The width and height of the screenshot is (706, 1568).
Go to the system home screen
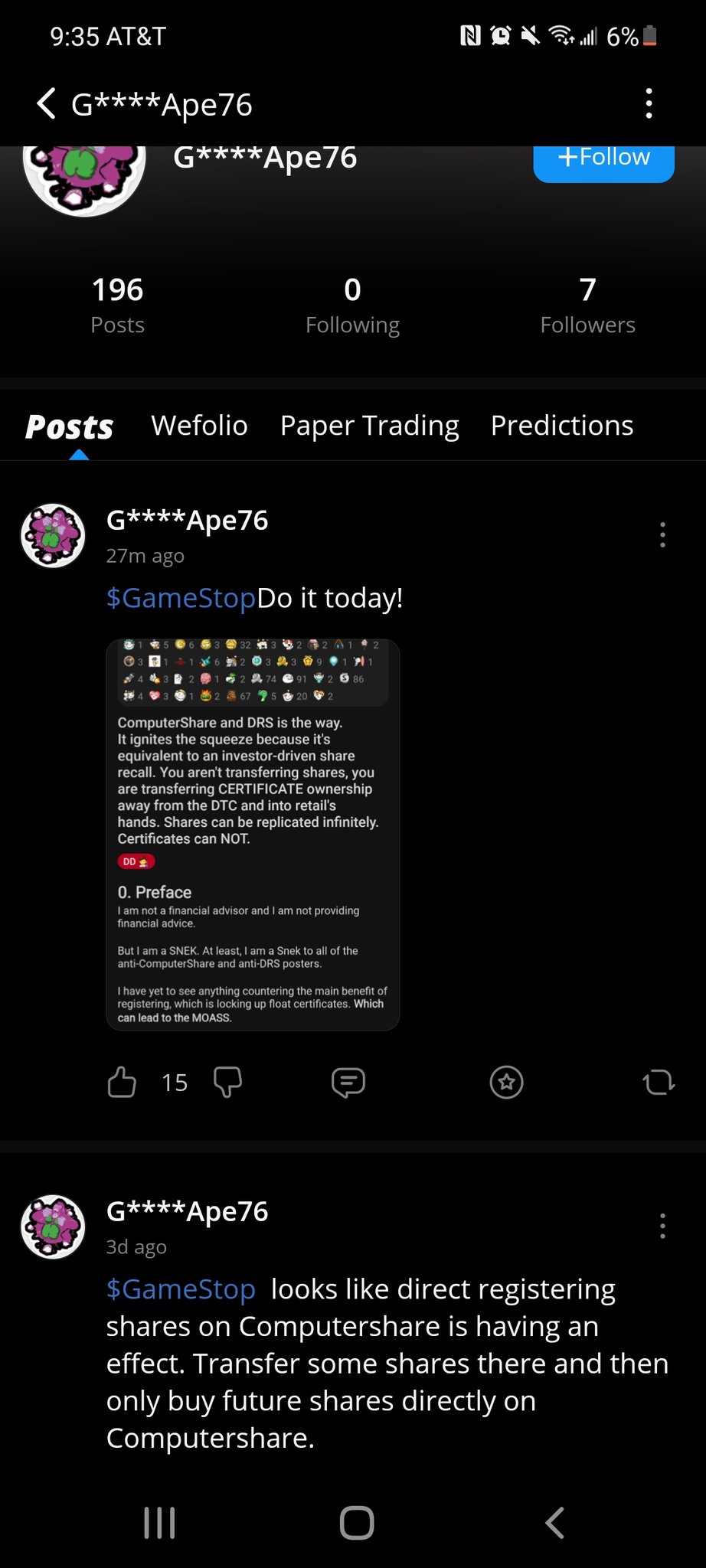pyautogui.click(x=357, y=1522)
